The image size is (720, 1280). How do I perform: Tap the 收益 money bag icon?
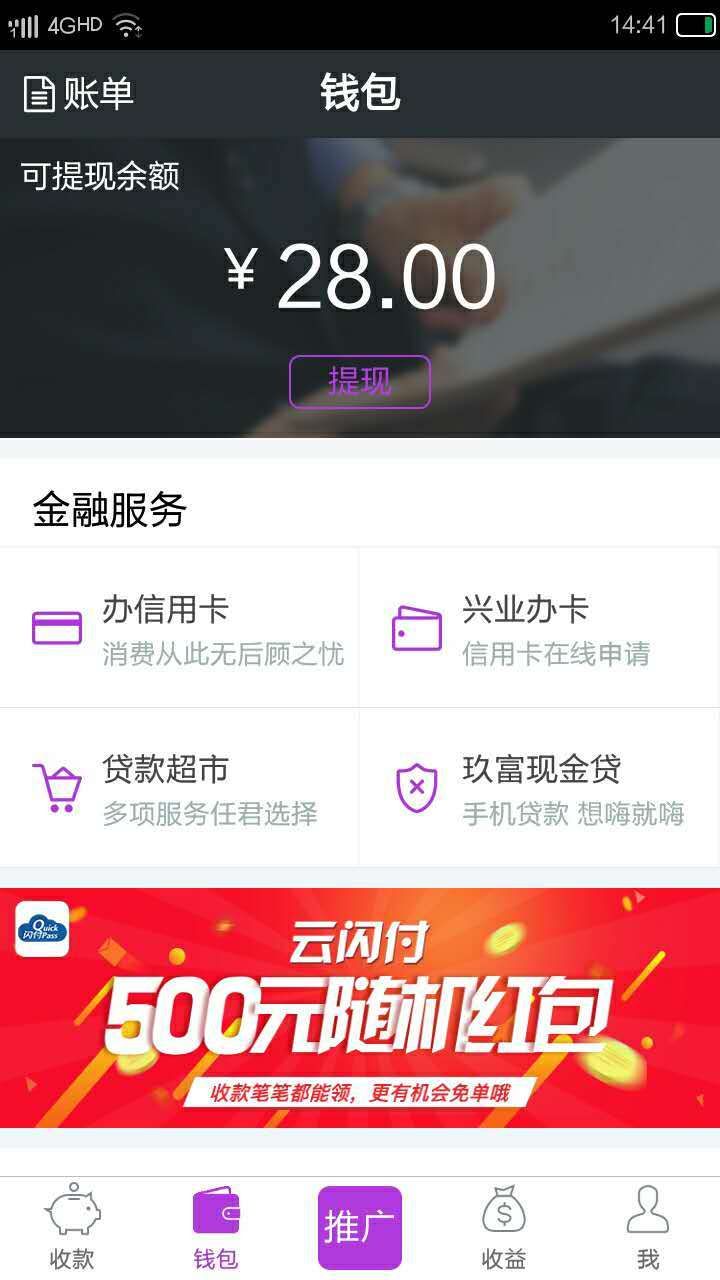pyautogui.click(x=503, y=1210)
